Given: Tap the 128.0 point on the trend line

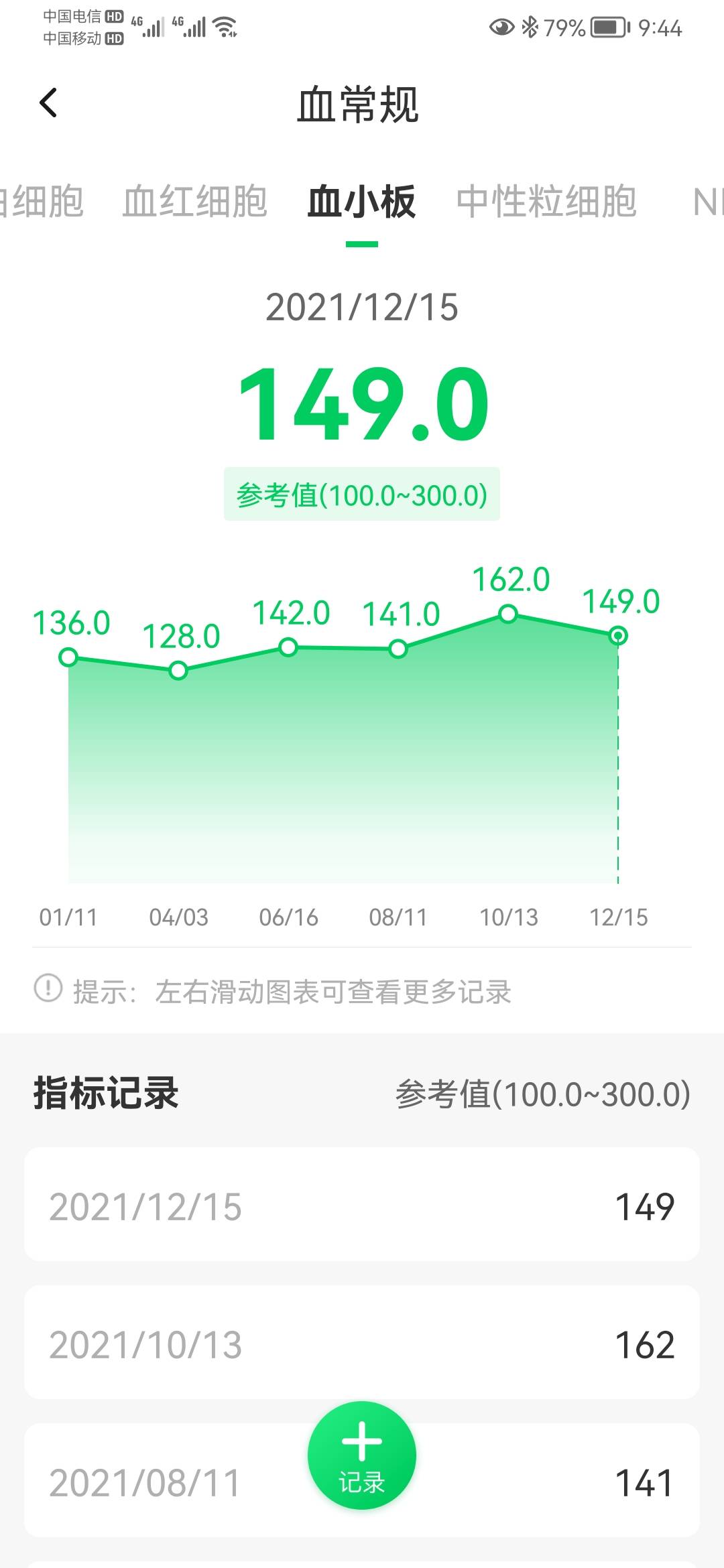Looking at the screenshot, I should [178, 671].
